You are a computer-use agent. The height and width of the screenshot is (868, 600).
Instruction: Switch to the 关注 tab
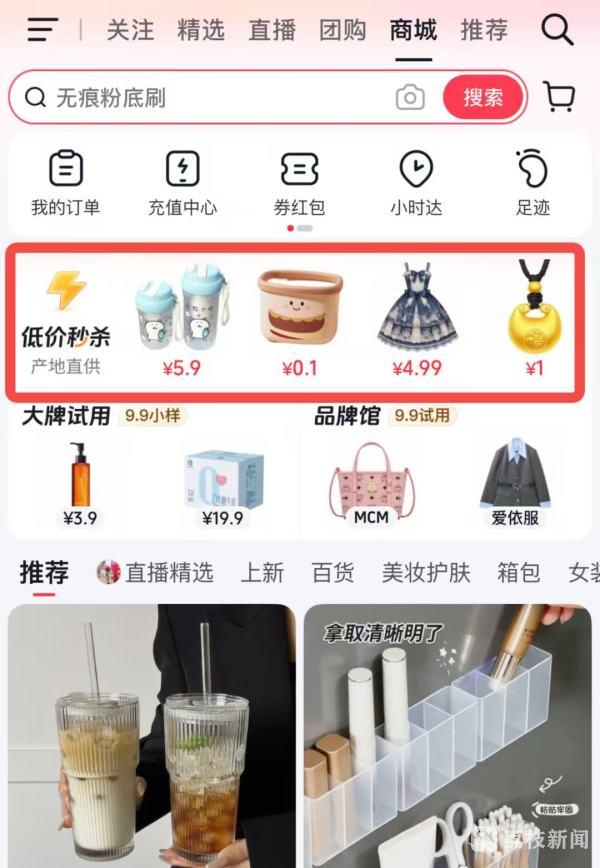click(x=131, y=30)
